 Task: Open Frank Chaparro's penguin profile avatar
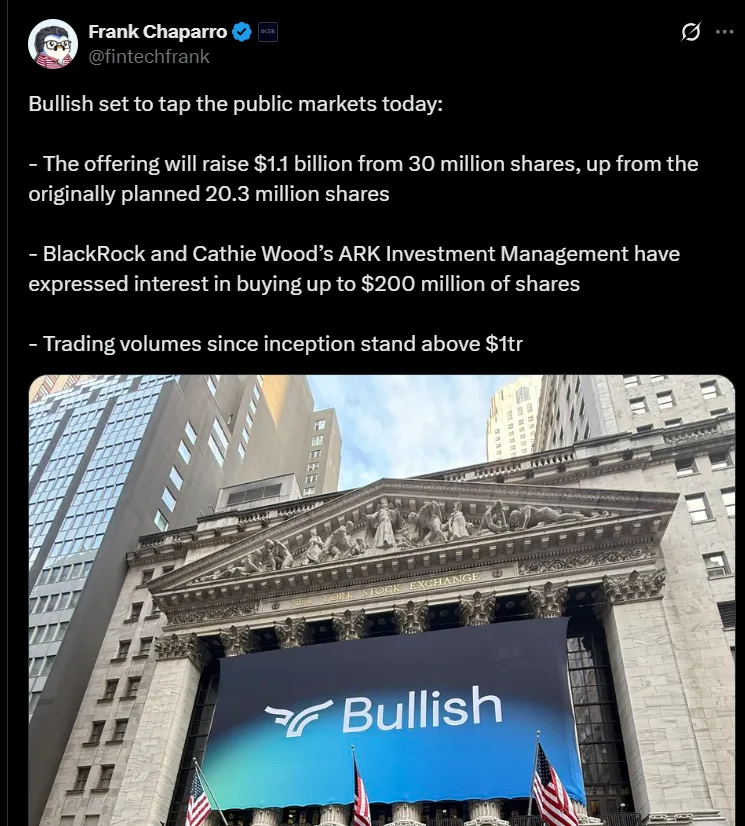(52, 44)
